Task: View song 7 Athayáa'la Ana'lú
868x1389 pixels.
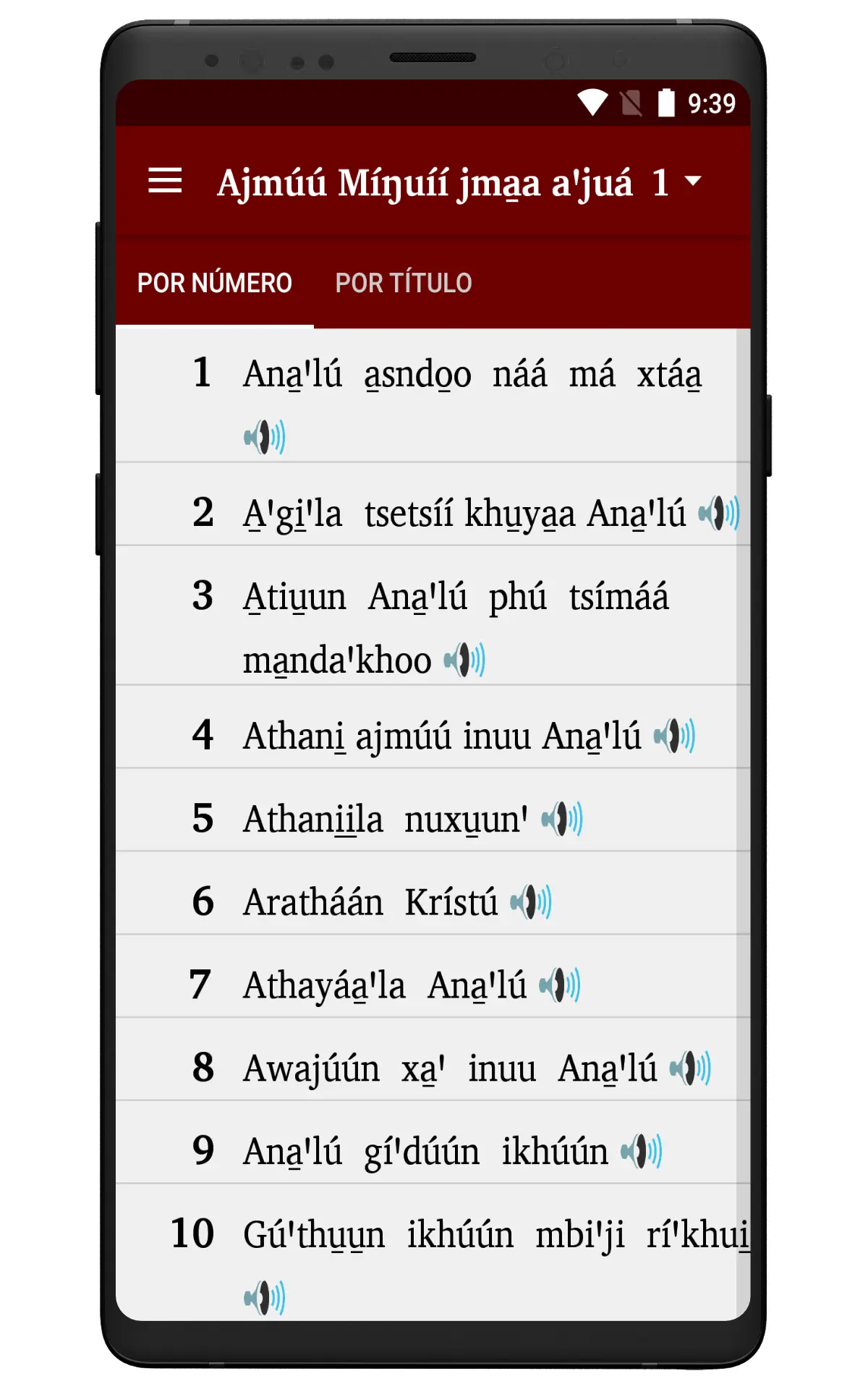Action: (x=384, y=985)
